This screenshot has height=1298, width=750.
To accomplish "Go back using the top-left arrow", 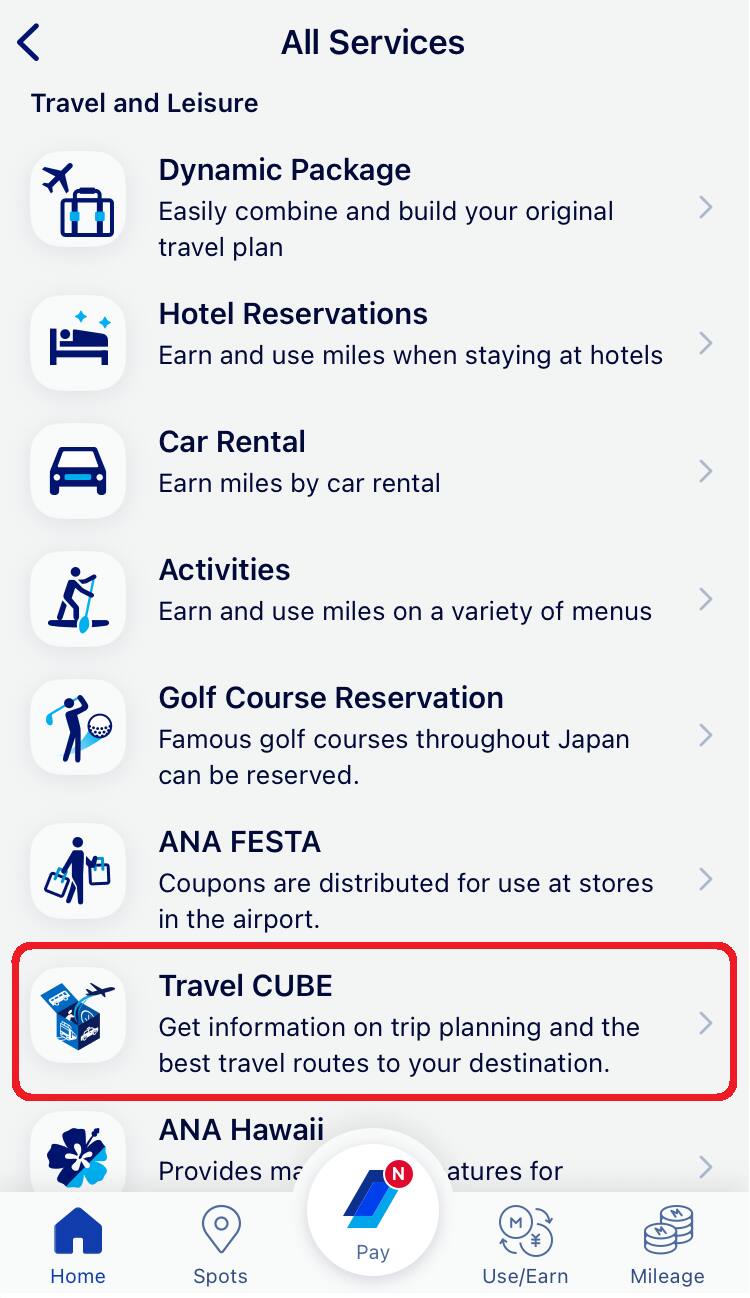I will (30, 43).
